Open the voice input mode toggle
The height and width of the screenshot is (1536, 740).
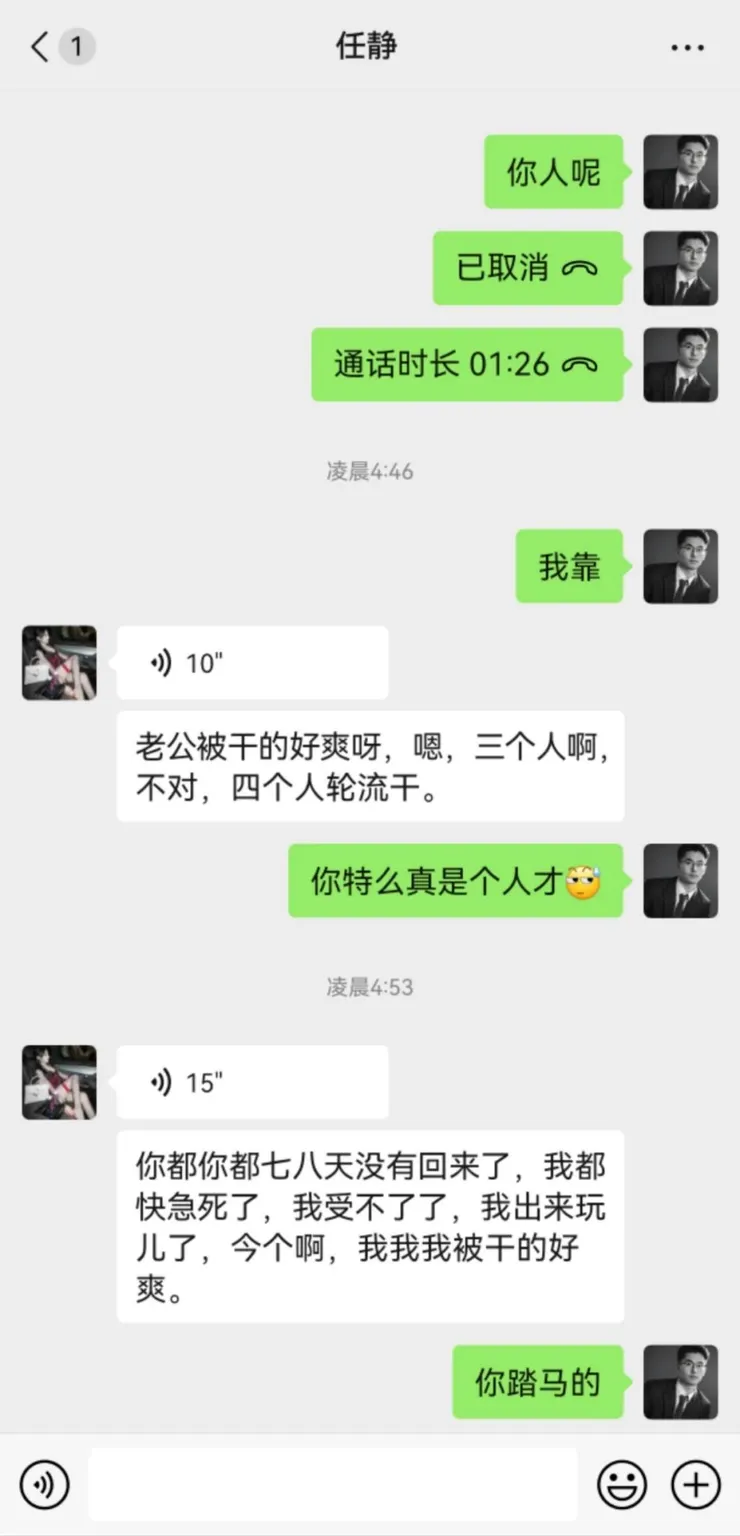pos(42,1484)
